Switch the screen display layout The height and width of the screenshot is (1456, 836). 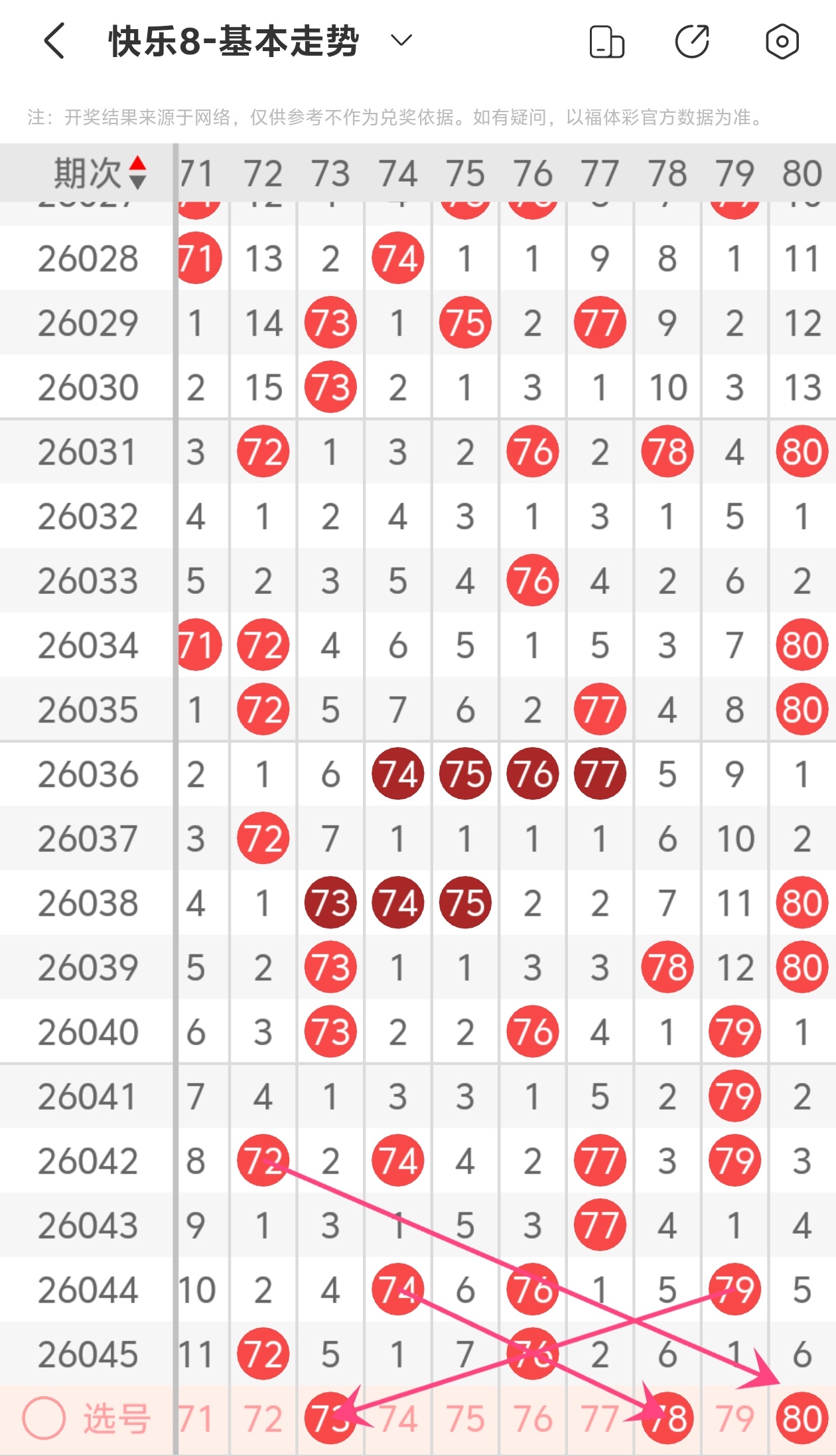click(606, 42)
